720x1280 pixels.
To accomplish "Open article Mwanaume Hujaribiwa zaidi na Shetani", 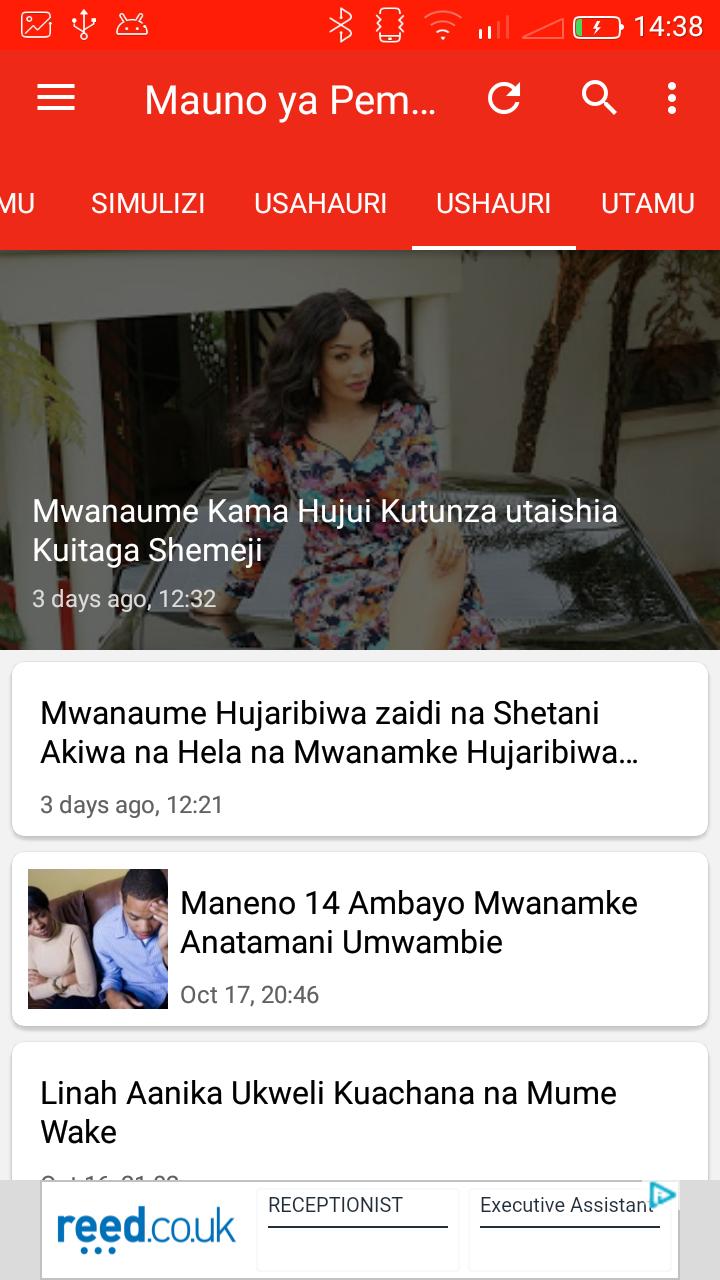I will [360, 748].
